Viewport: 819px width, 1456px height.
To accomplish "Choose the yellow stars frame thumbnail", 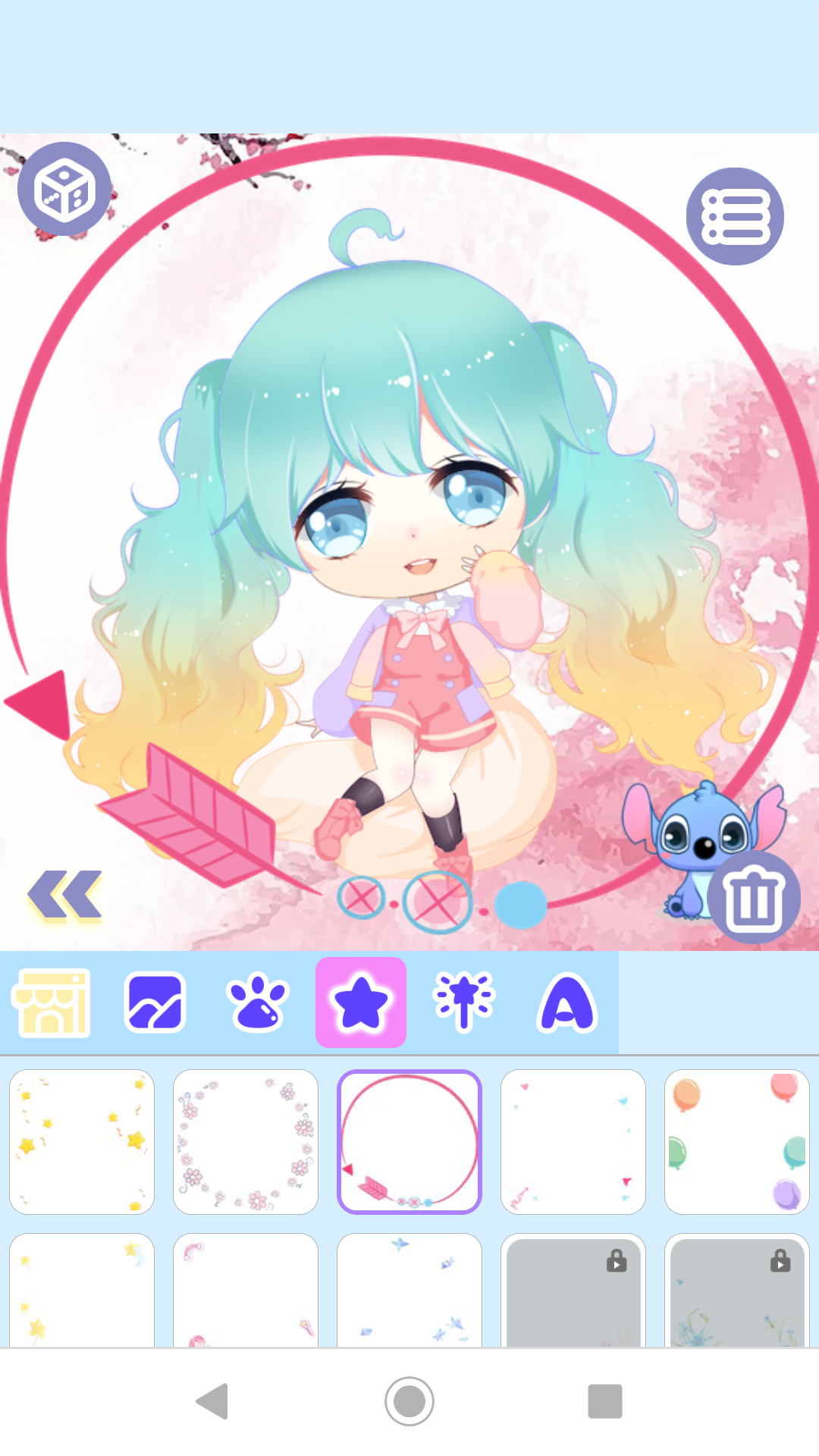I will coord(81,1141).
